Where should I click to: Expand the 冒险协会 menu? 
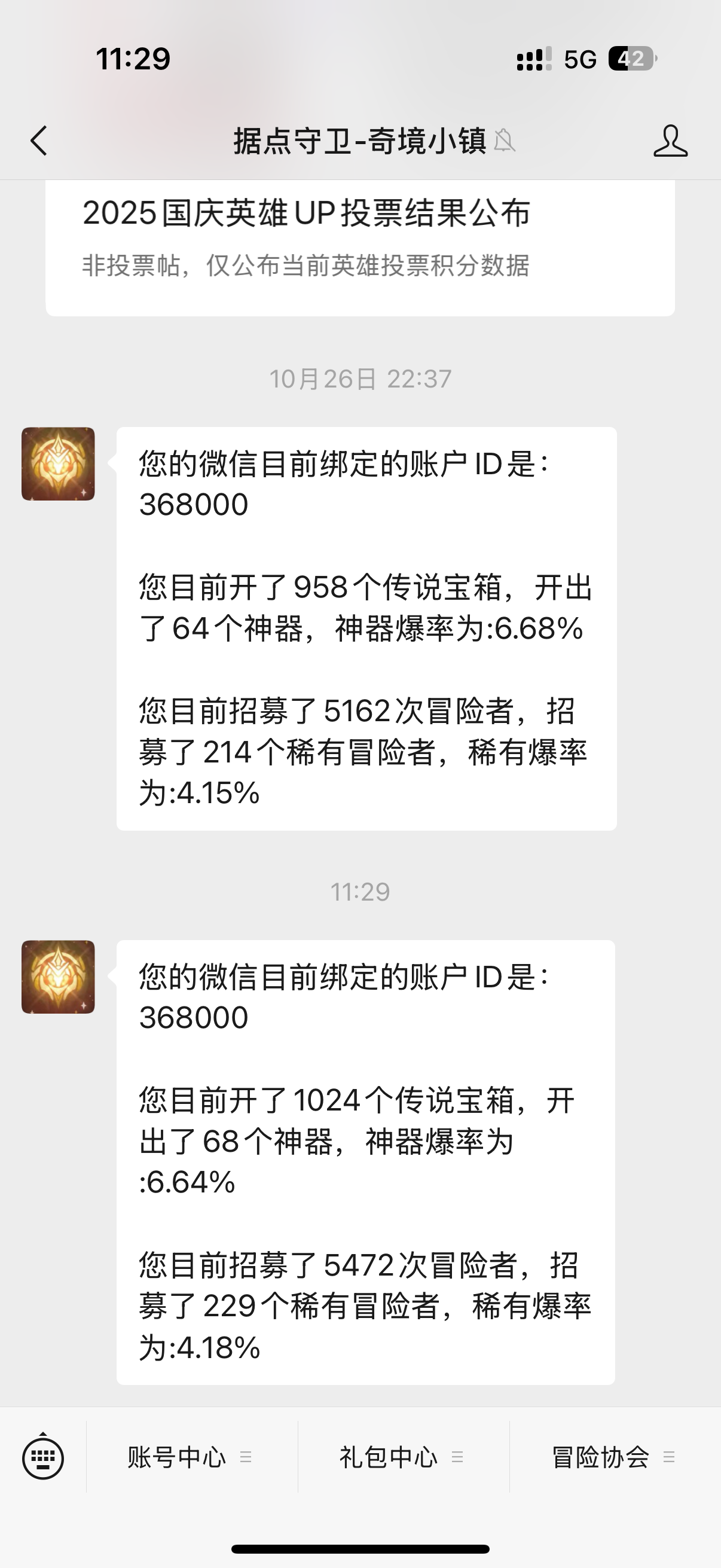[613, 1457]
